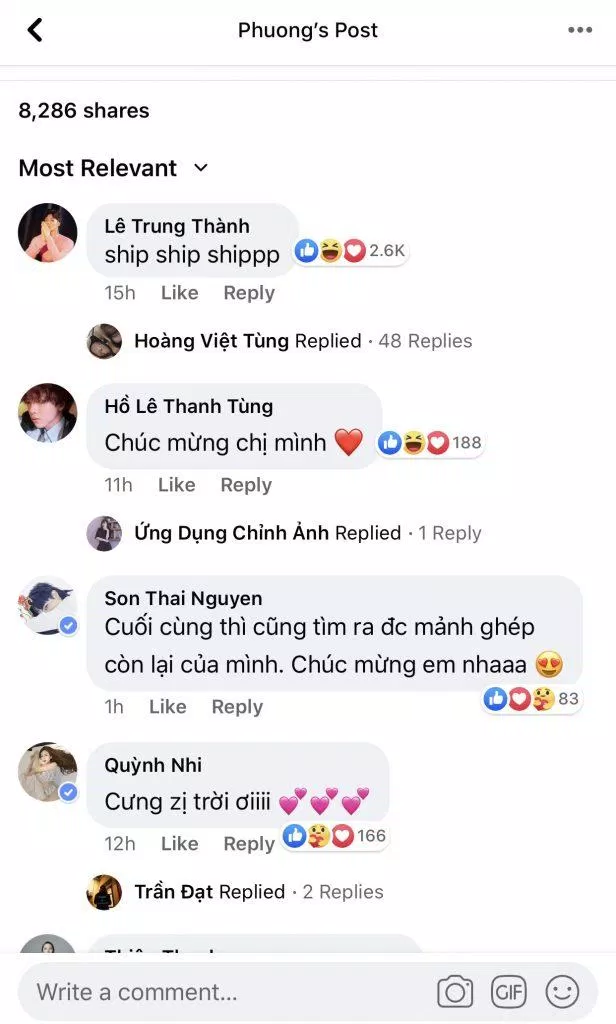This screenshot has width=616, height=1024.
Task: Open the GIF picker
Action: tap(508, 993)
